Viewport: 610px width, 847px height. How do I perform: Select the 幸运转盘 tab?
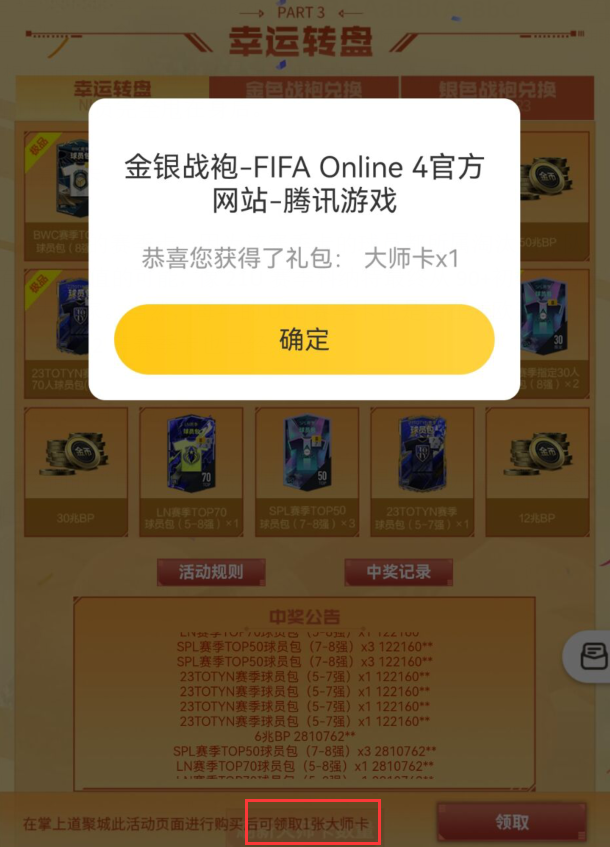(x=113, y=89)
